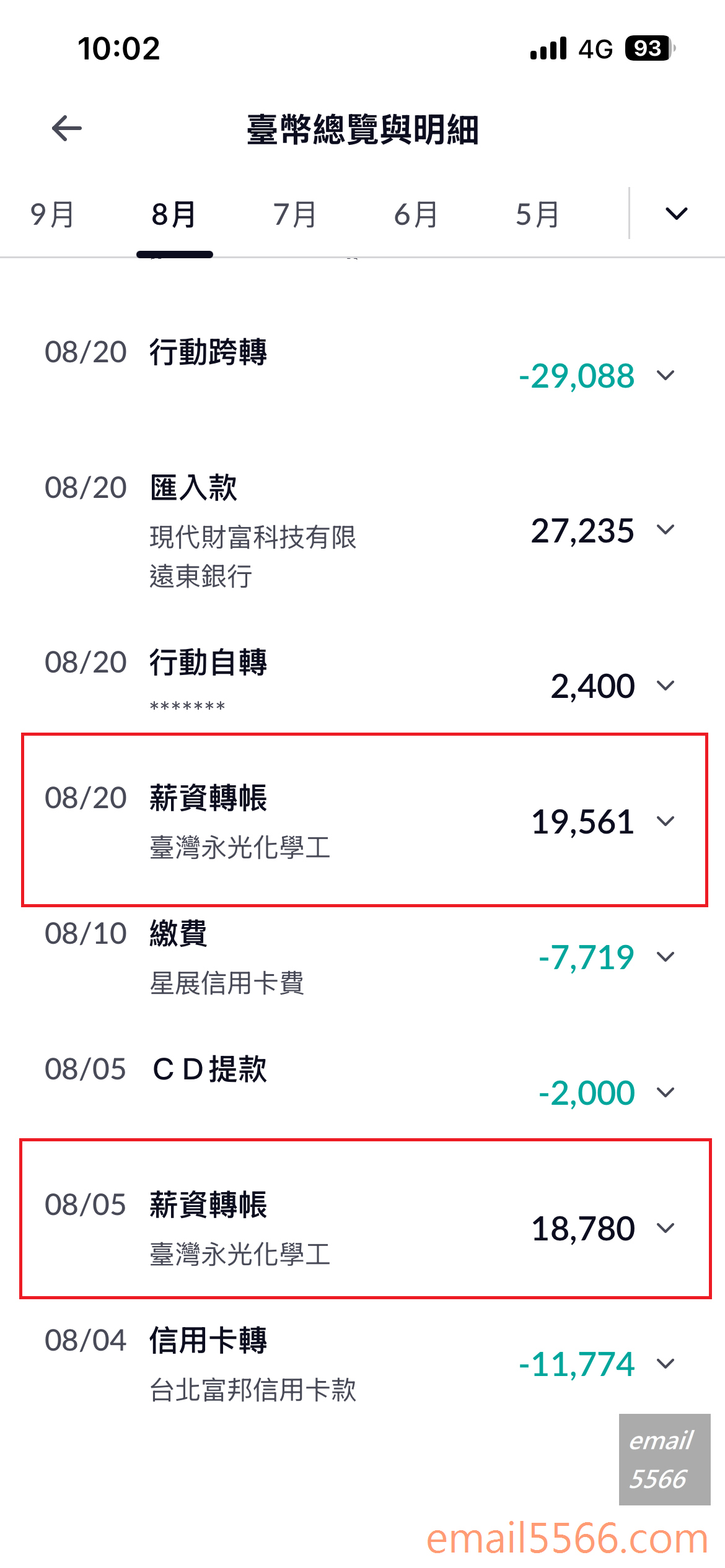View the 5月 month tab
Viewport: 725px width, 1568px height.
(537, 215)
